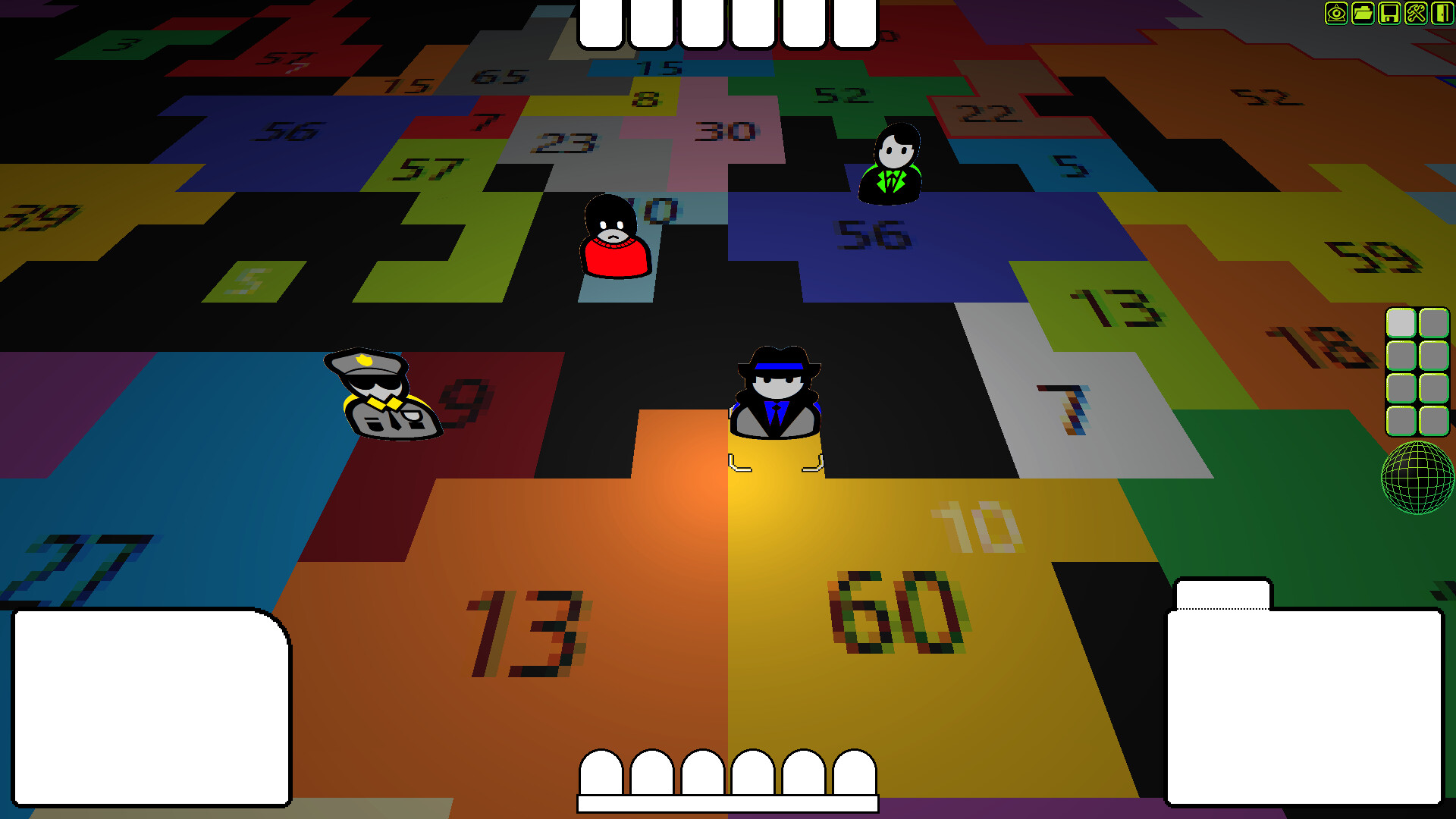Tap the green wireframe globe
The height and width of the screenshot is (819, 1456).
pyautogui.click(x=1417, y=478)
